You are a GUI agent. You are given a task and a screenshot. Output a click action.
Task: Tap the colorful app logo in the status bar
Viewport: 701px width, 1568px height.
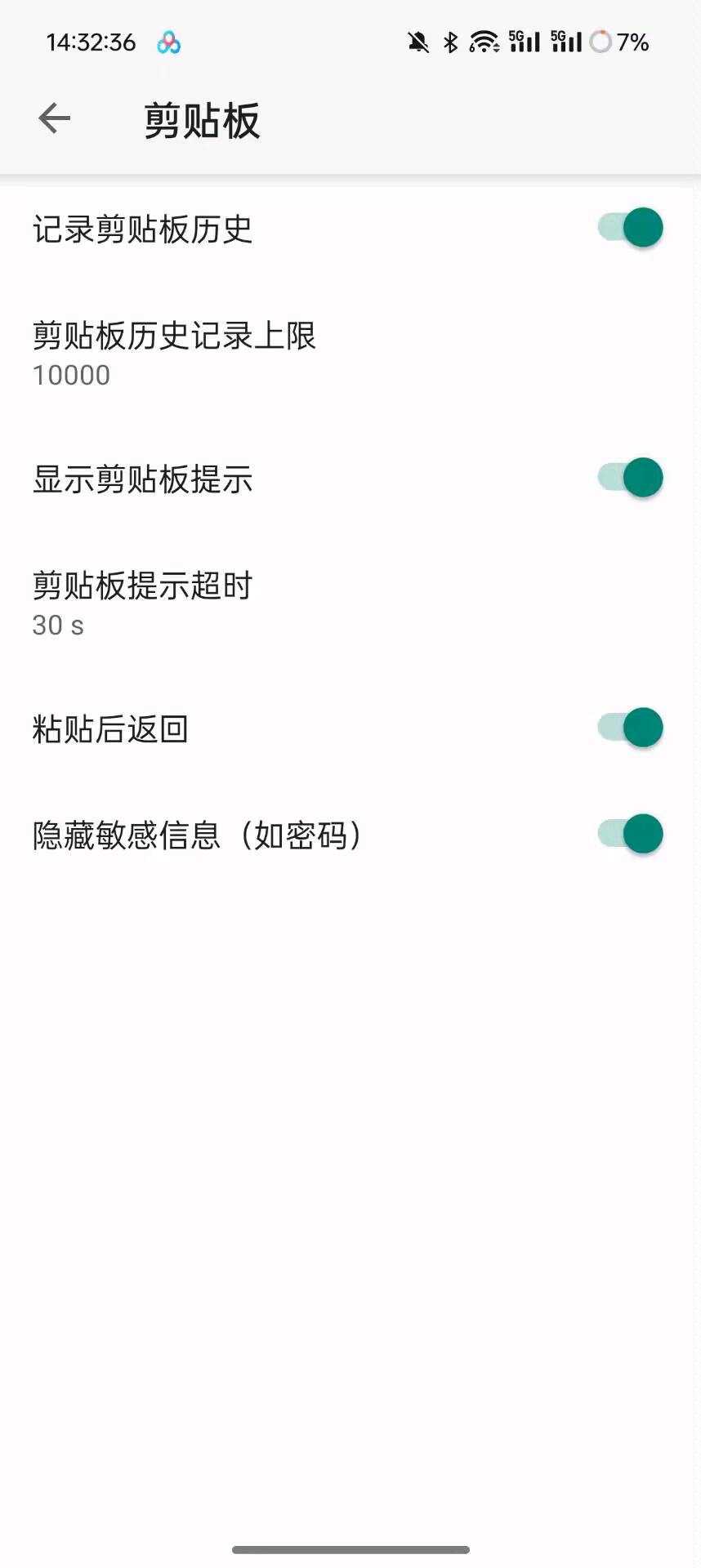(169, 41)
